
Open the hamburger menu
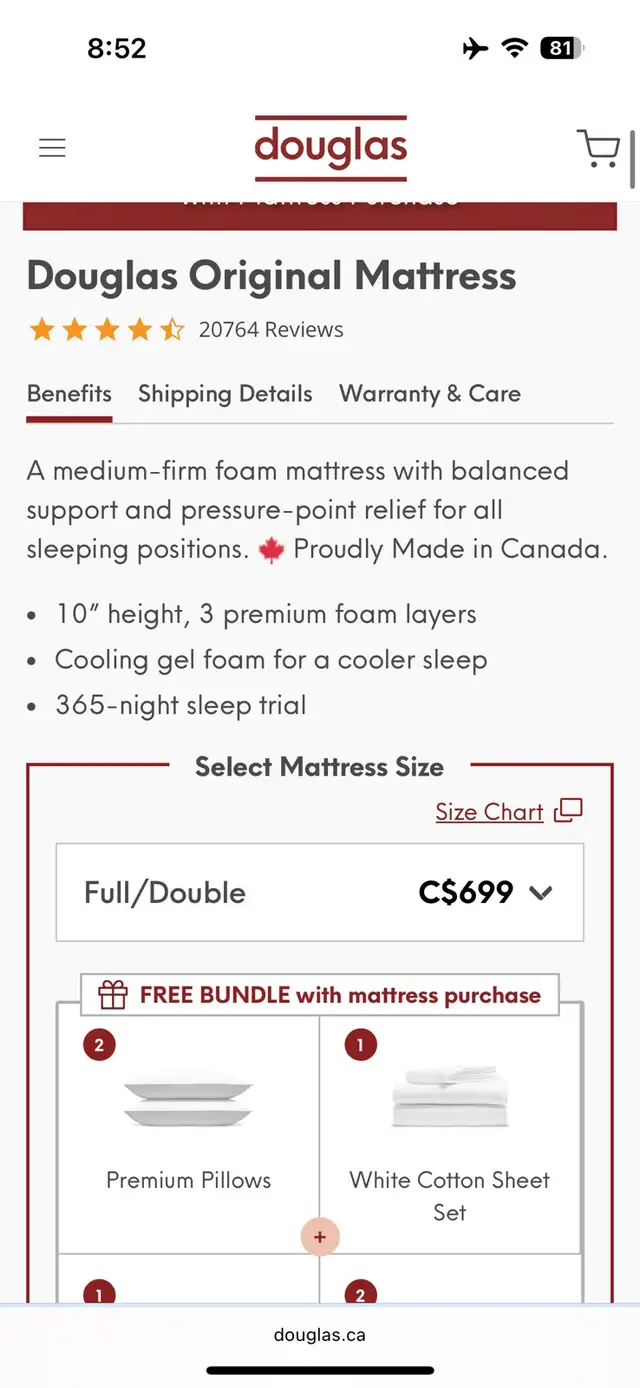click(52, 149)
